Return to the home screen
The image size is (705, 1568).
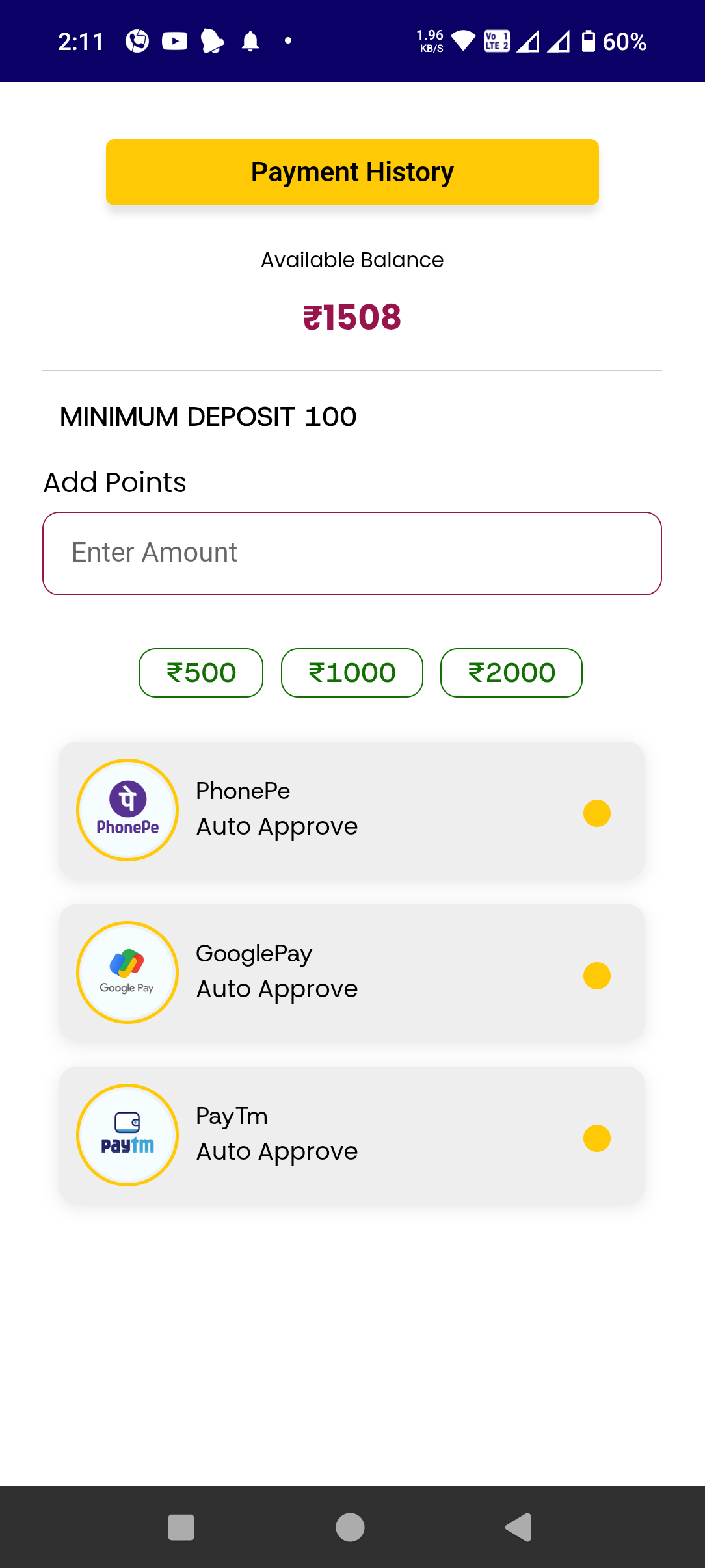pos(350,1527)
